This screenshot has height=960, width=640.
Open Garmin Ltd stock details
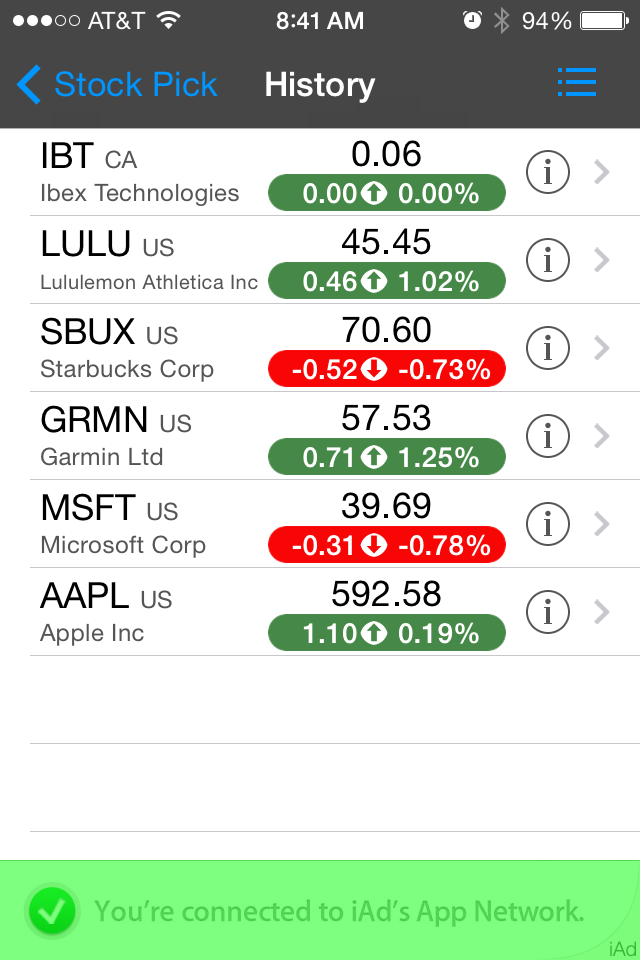coord(270,437)
